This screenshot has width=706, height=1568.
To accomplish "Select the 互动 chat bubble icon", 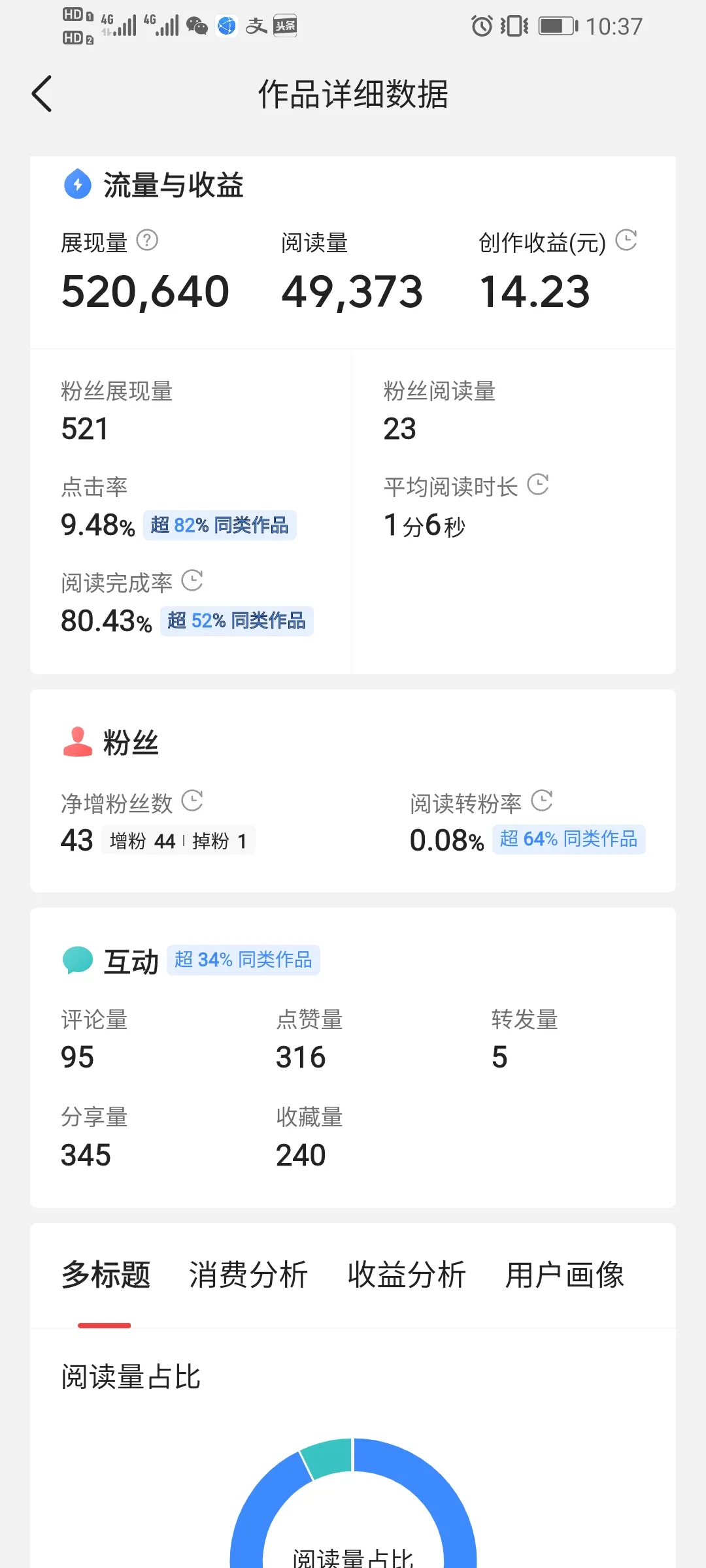I will [76, 960].
